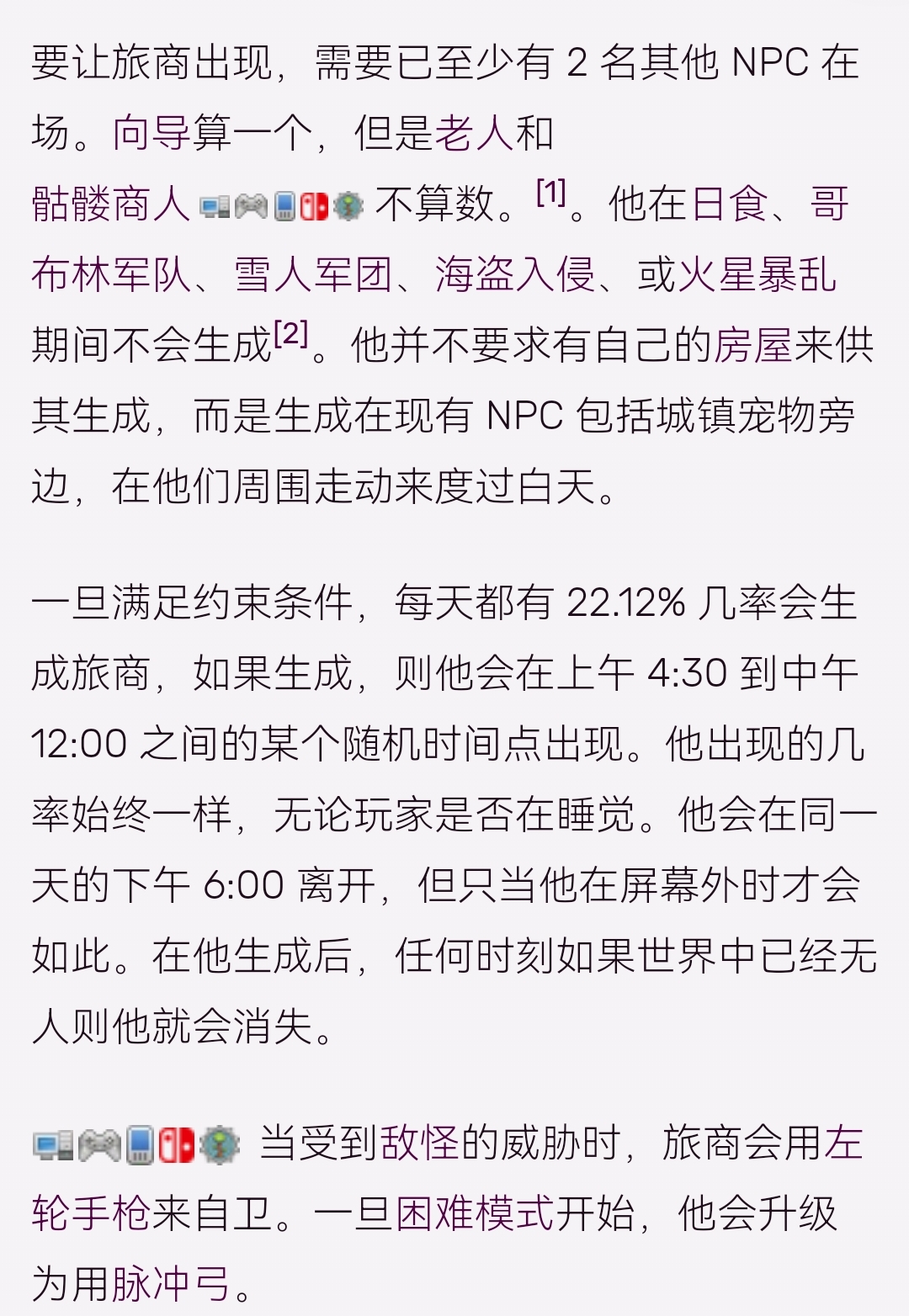
Task: Open footnote reference [2]
Action: pos(291,335)
